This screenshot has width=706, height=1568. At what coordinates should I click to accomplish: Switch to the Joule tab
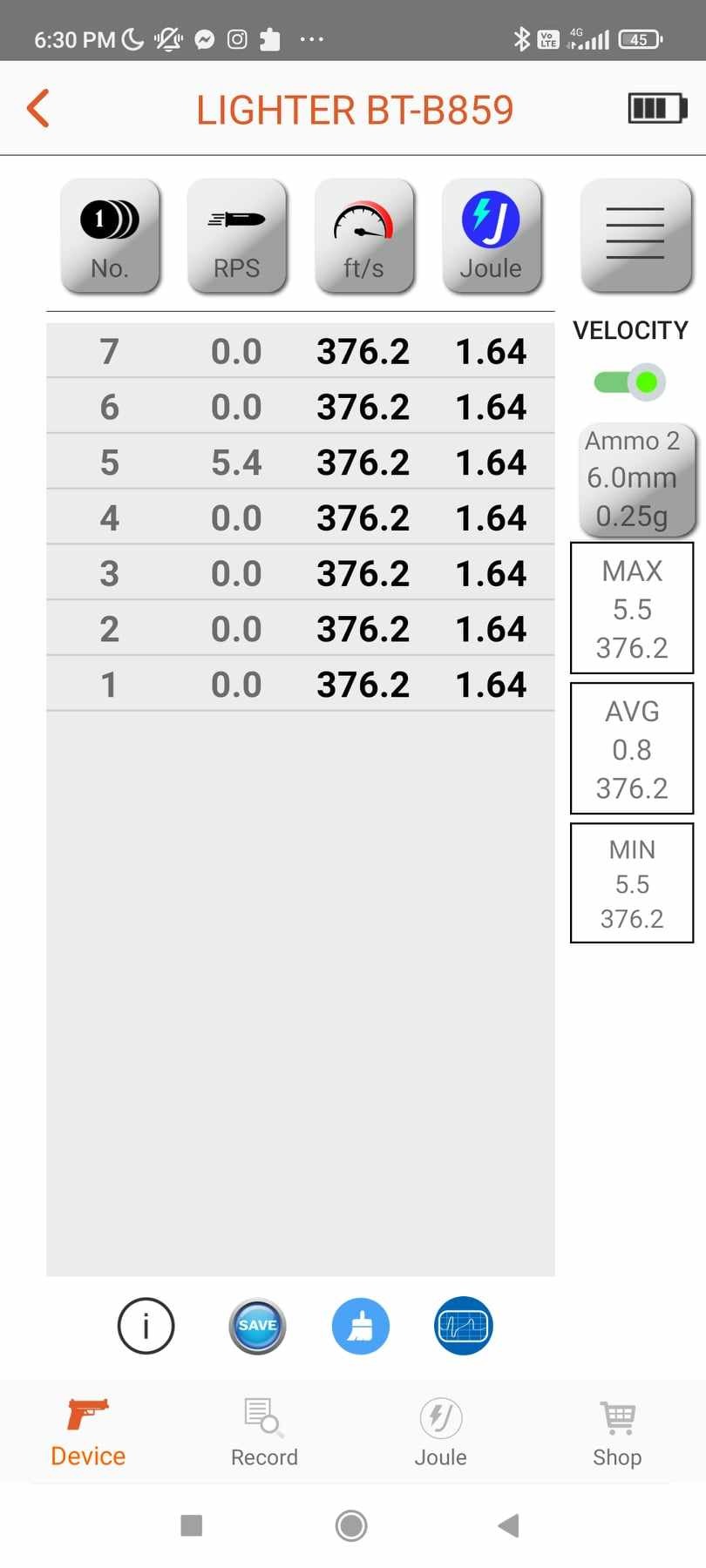441,1433
